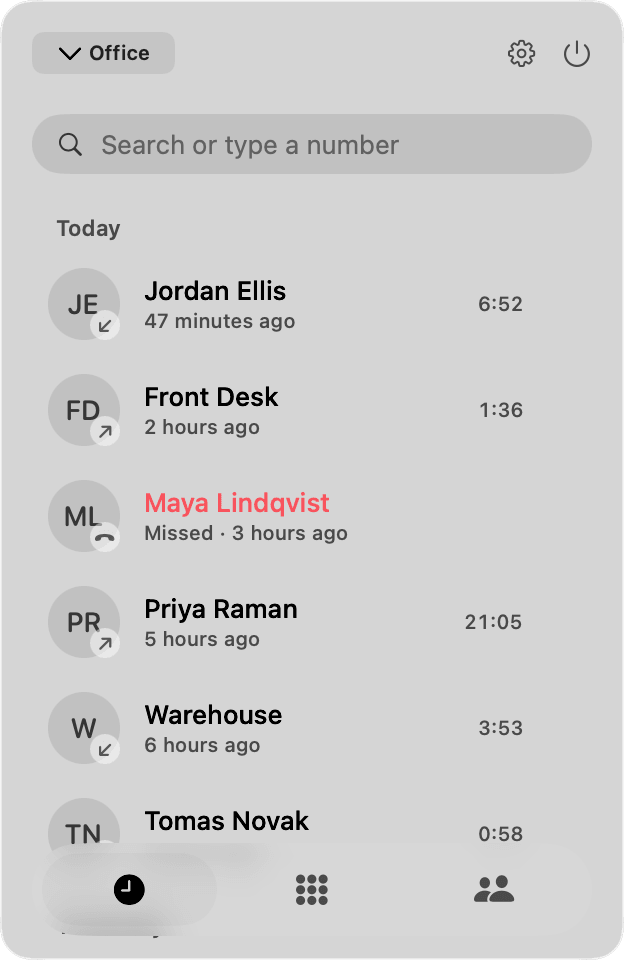The width and height of the screenshot is (624, 960).
Task: Switch to the contacts tab
Action: point(494,890)
